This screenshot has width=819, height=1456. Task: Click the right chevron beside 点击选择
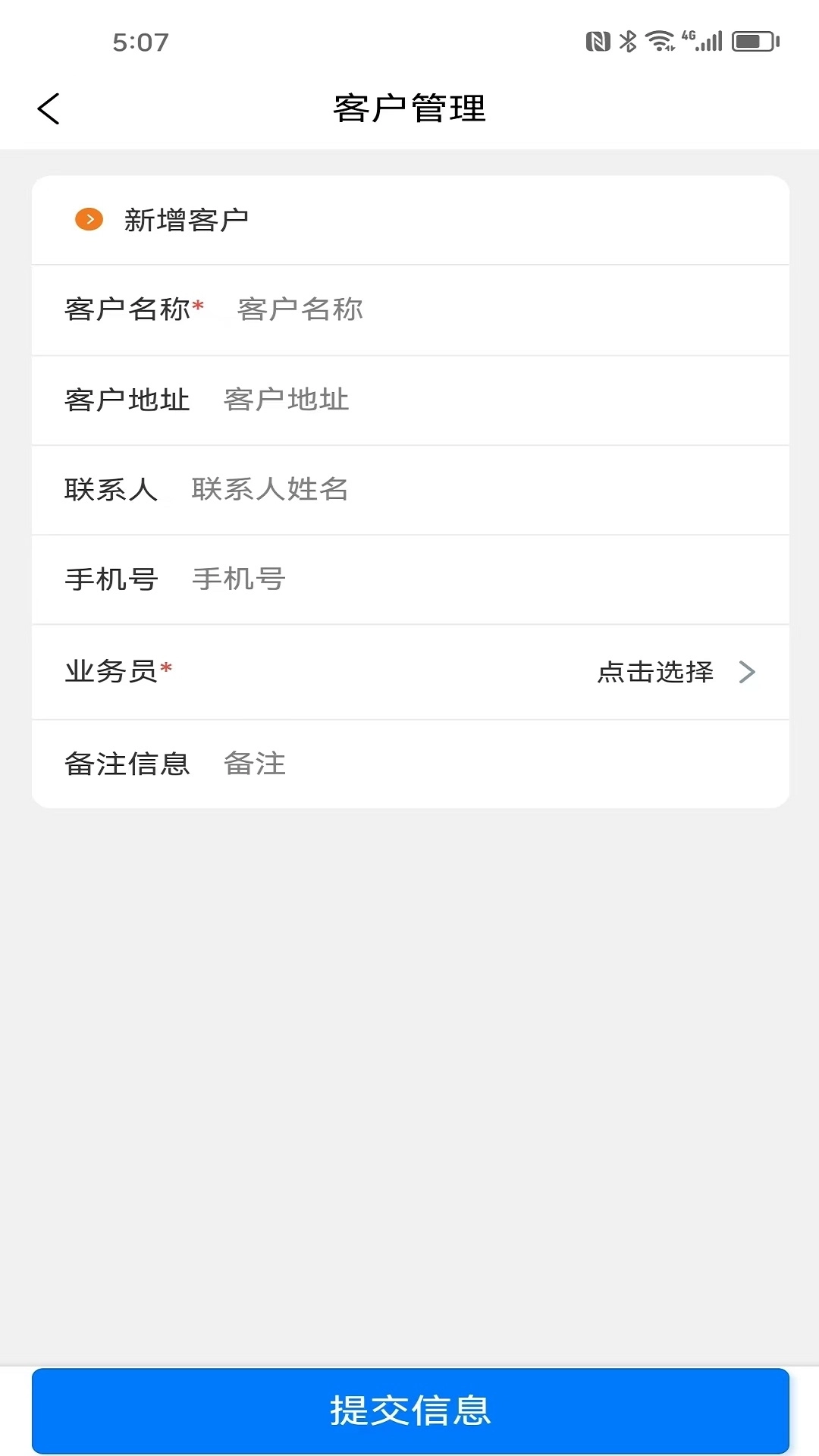pyautogui.click(x=748, y=673)
